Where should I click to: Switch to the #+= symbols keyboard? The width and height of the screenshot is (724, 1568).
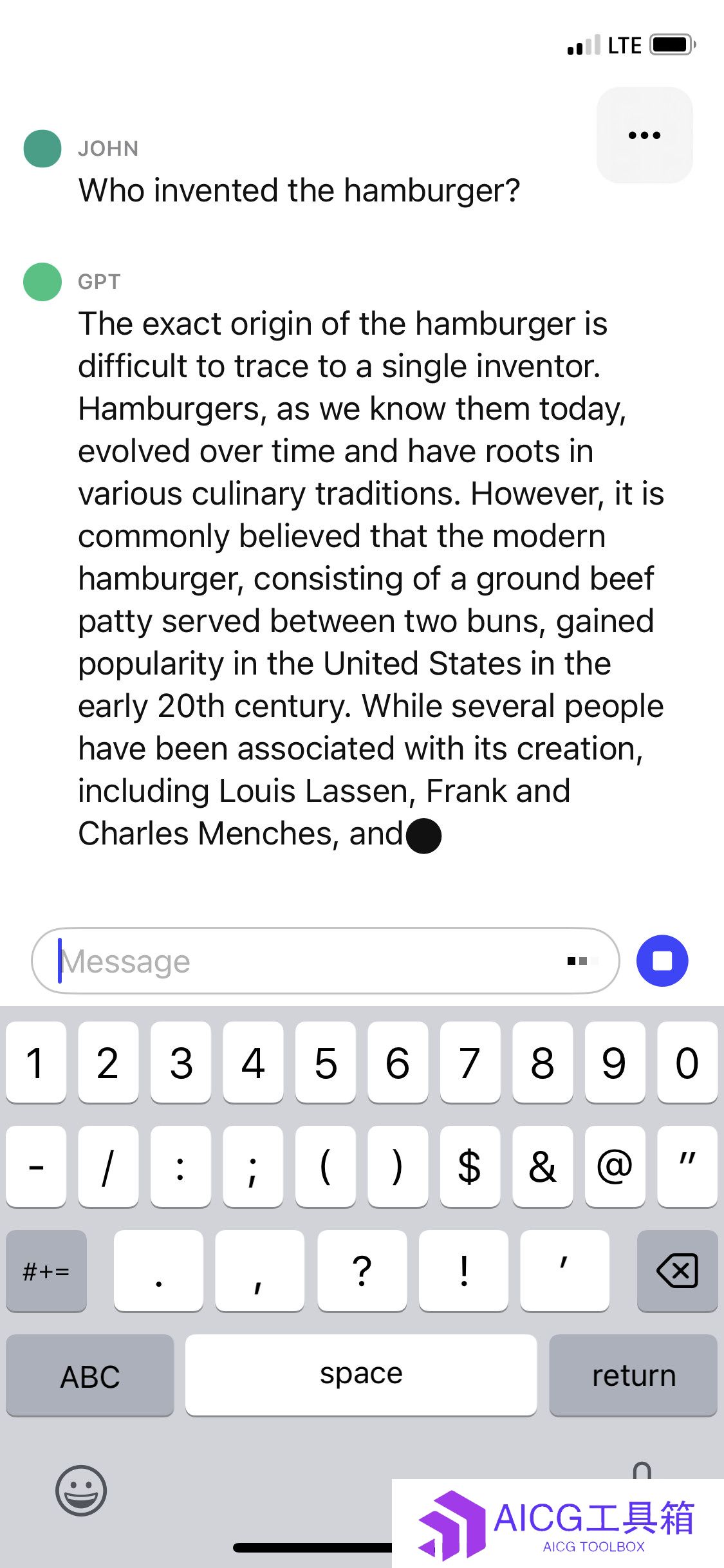pos(46,1270)
